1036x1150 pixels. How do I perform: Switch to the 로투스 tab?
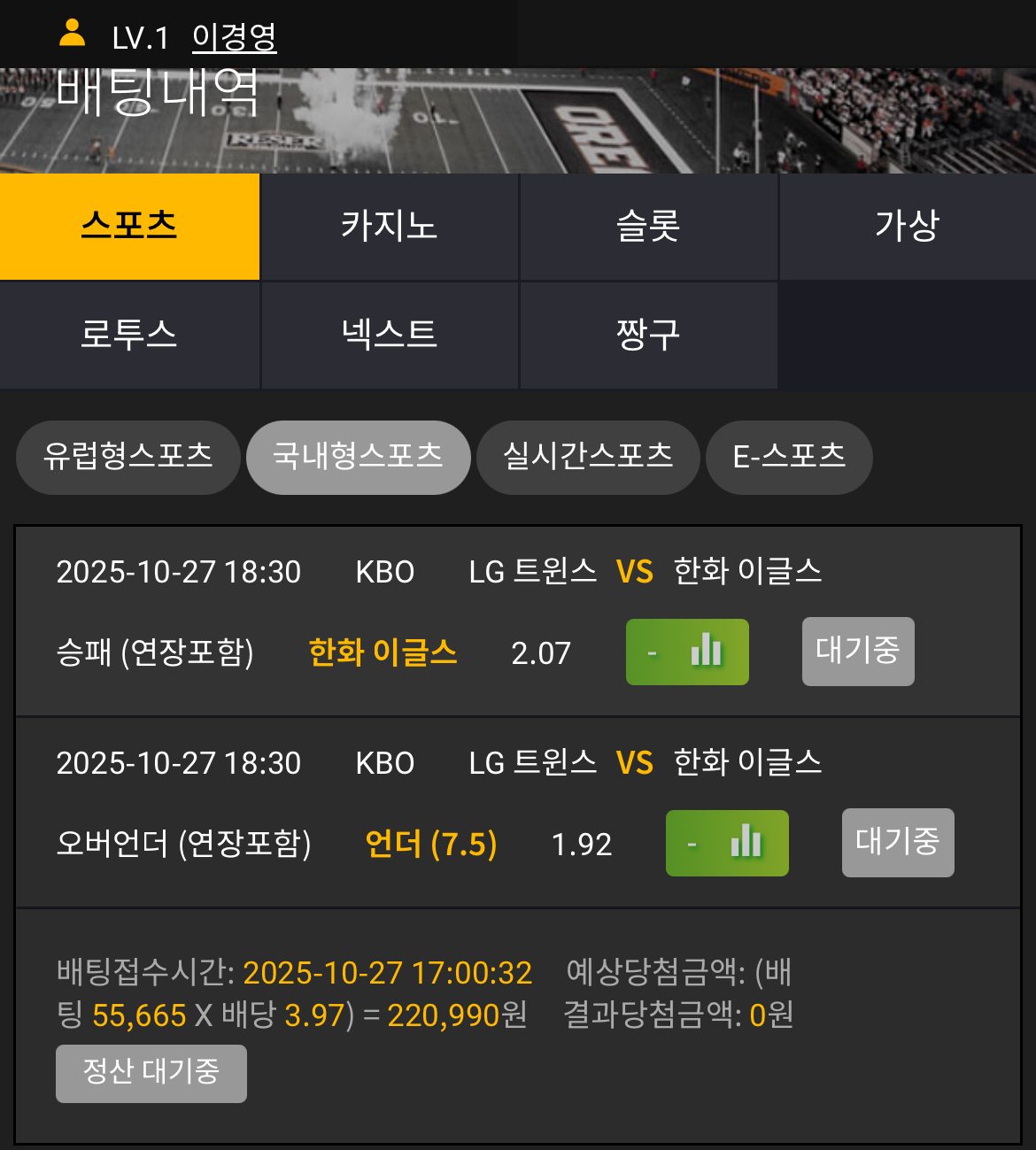coord(129,335)
